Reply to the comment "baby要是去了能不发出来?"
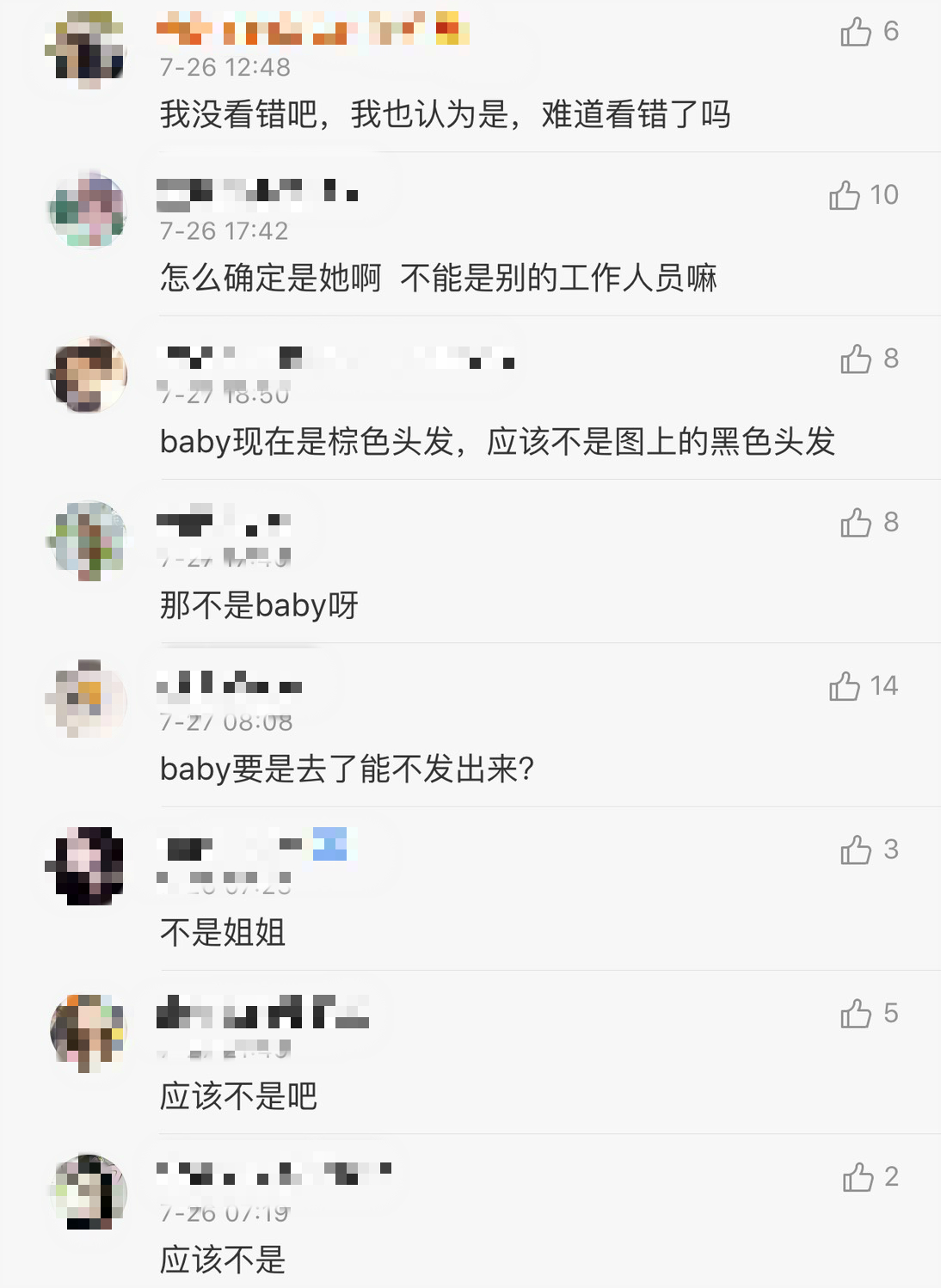Screen dimensions: 941x1288 click(x=347, y=769)
